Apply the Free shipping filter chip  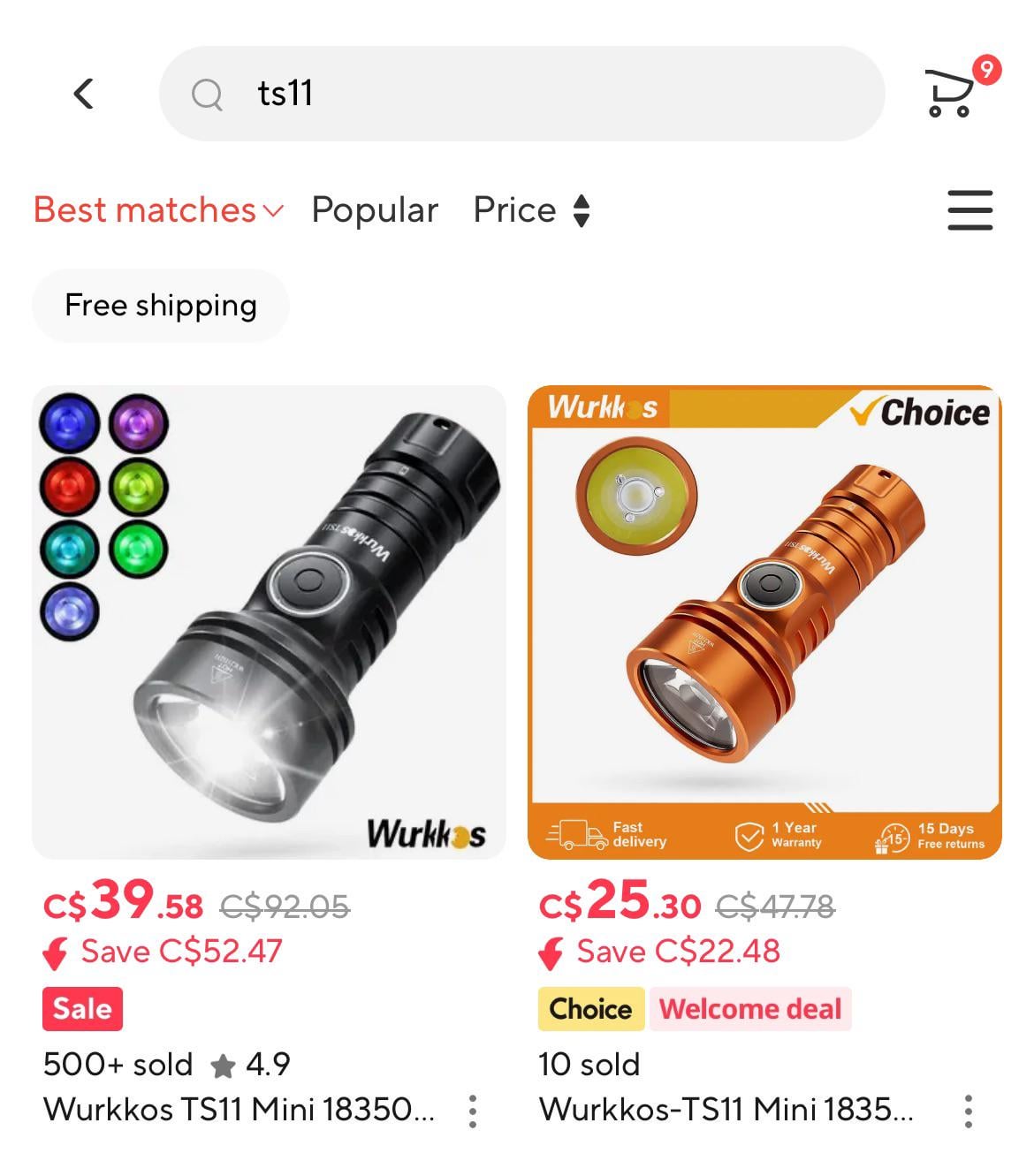(161, 306)
